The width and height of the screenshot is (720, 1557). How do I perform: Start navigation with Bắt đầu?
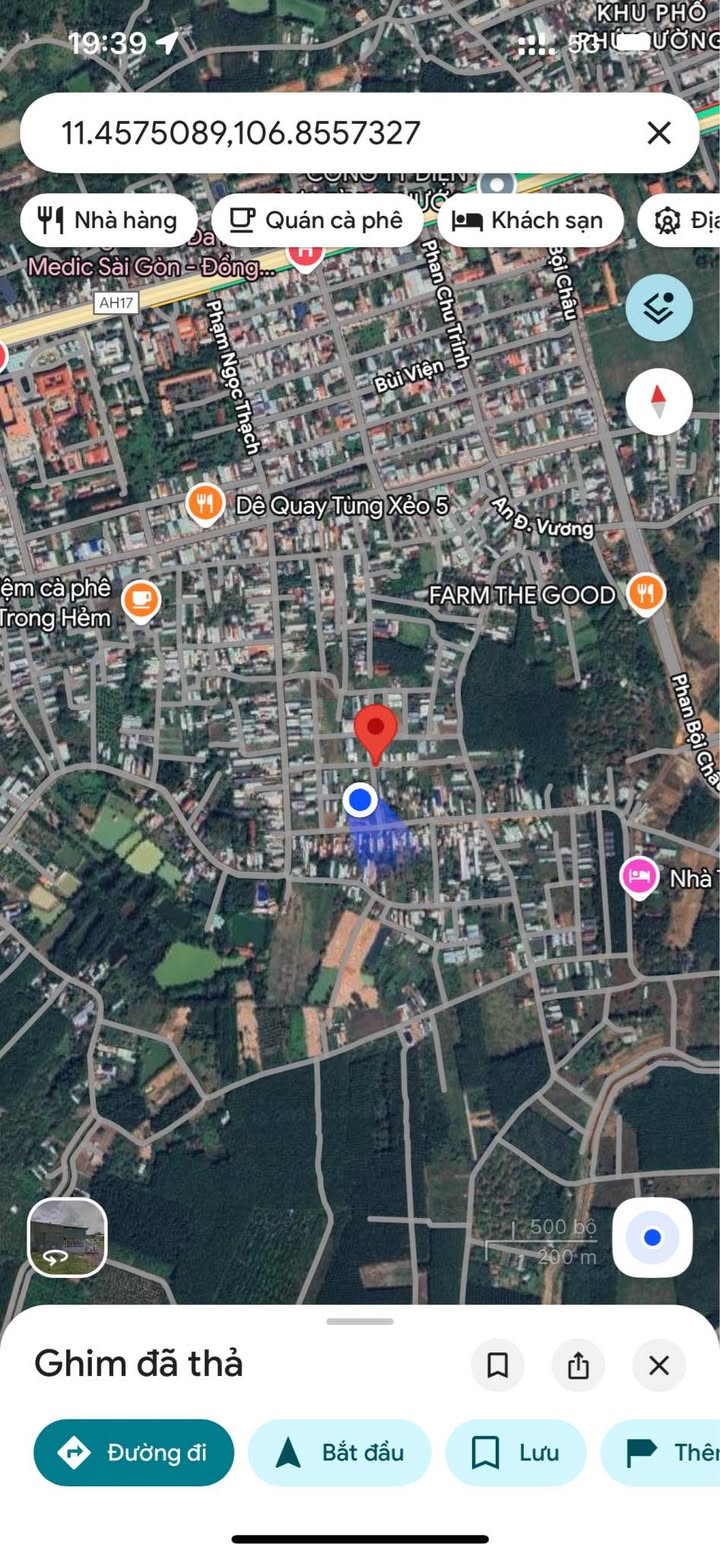point(339,1452)
